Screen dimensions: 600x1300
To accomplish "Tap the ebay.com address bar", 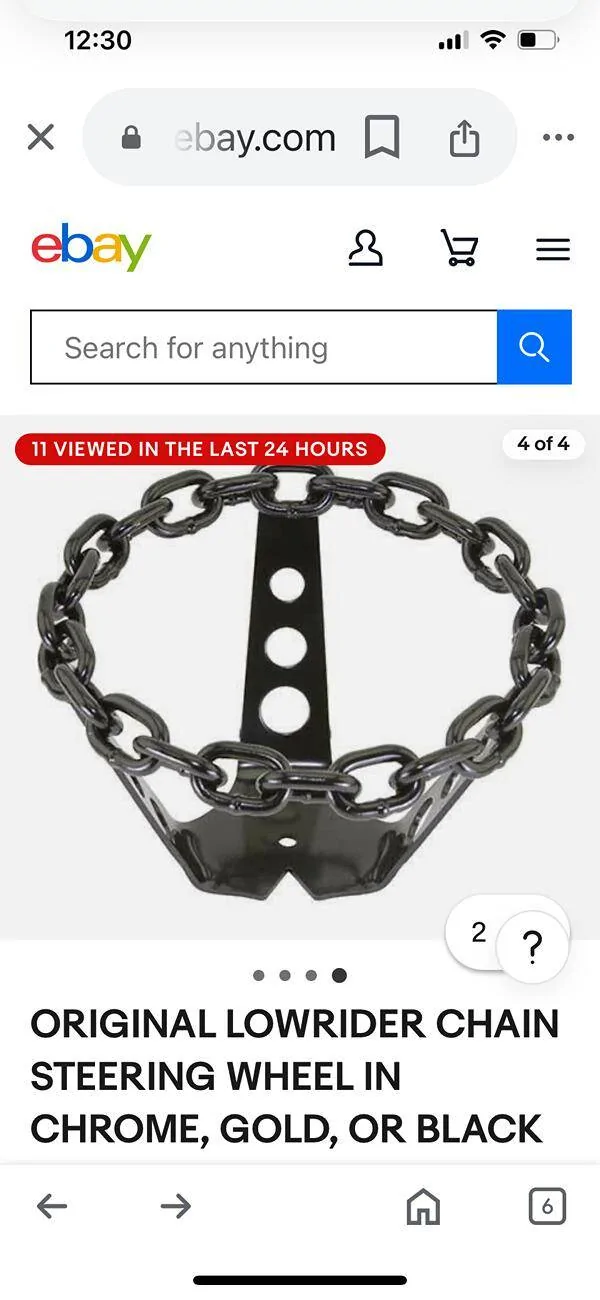I will pyautogui.click(x=255, y=137).
